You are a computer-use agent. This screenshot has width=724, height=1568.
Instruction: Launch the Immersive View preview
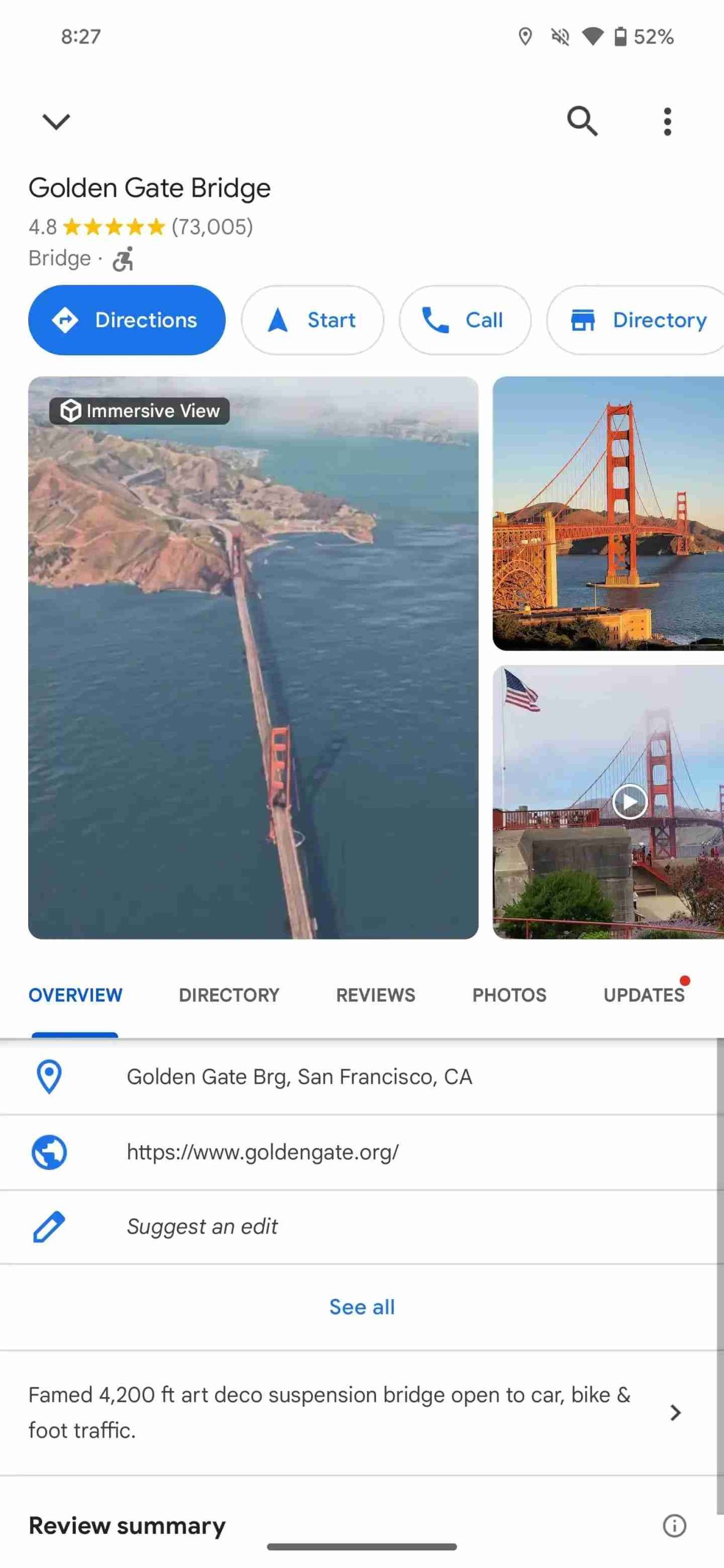coord(253,657)
